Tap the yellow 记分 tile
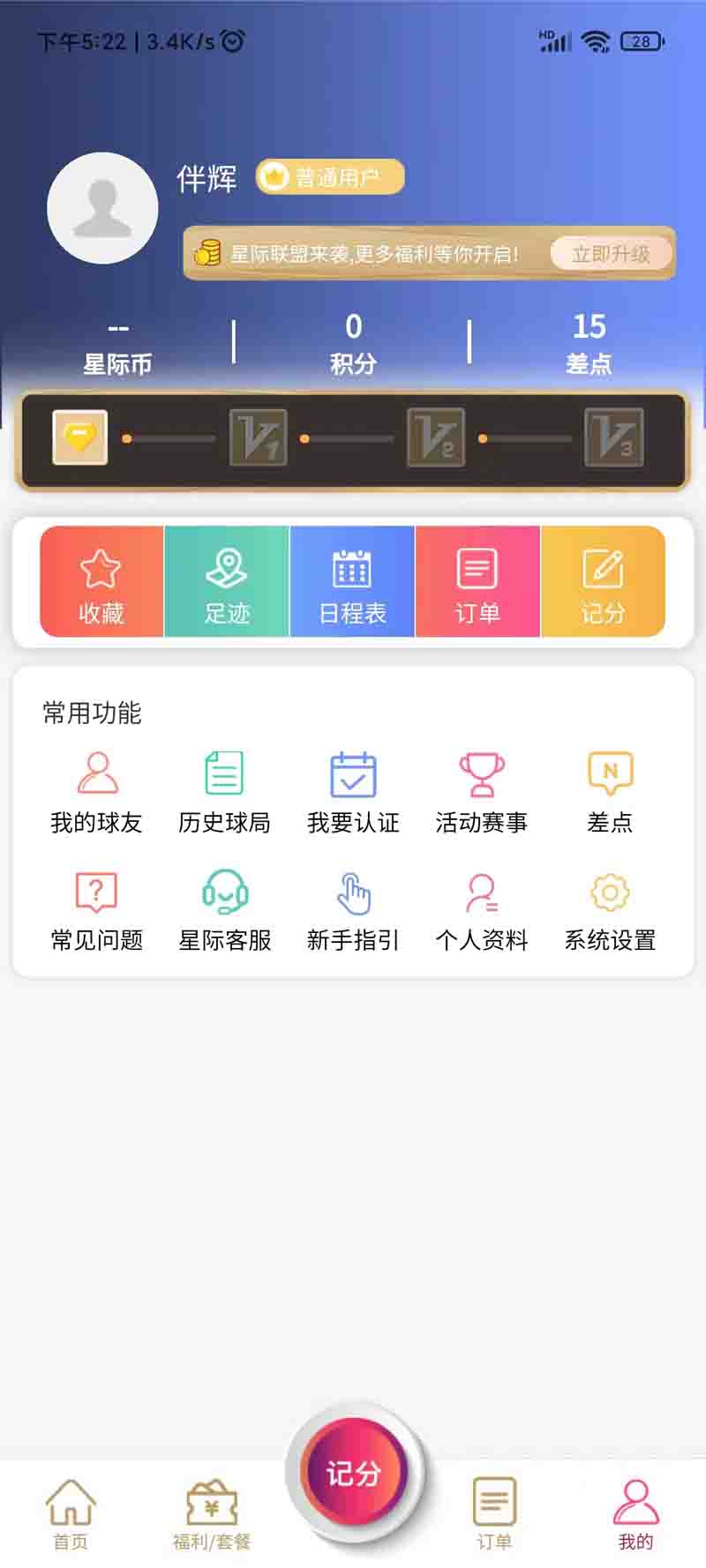Image resolution: width=706 pixels, height=1568 pixels. 603,582
